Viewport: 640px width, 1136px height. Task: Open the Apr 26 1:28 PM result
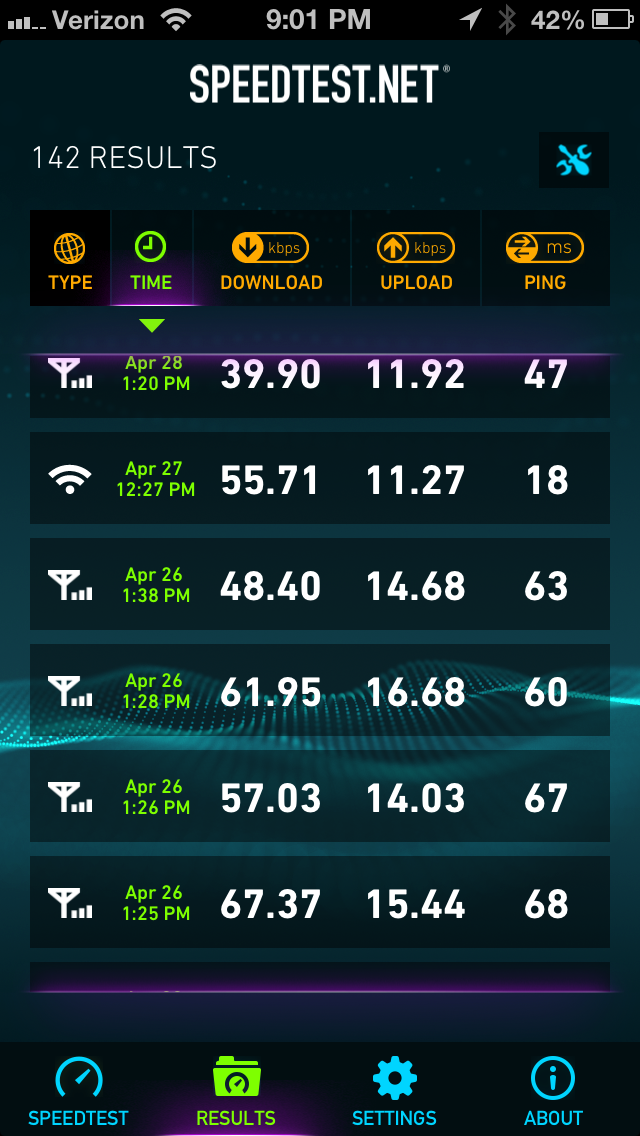click(320, 690)
